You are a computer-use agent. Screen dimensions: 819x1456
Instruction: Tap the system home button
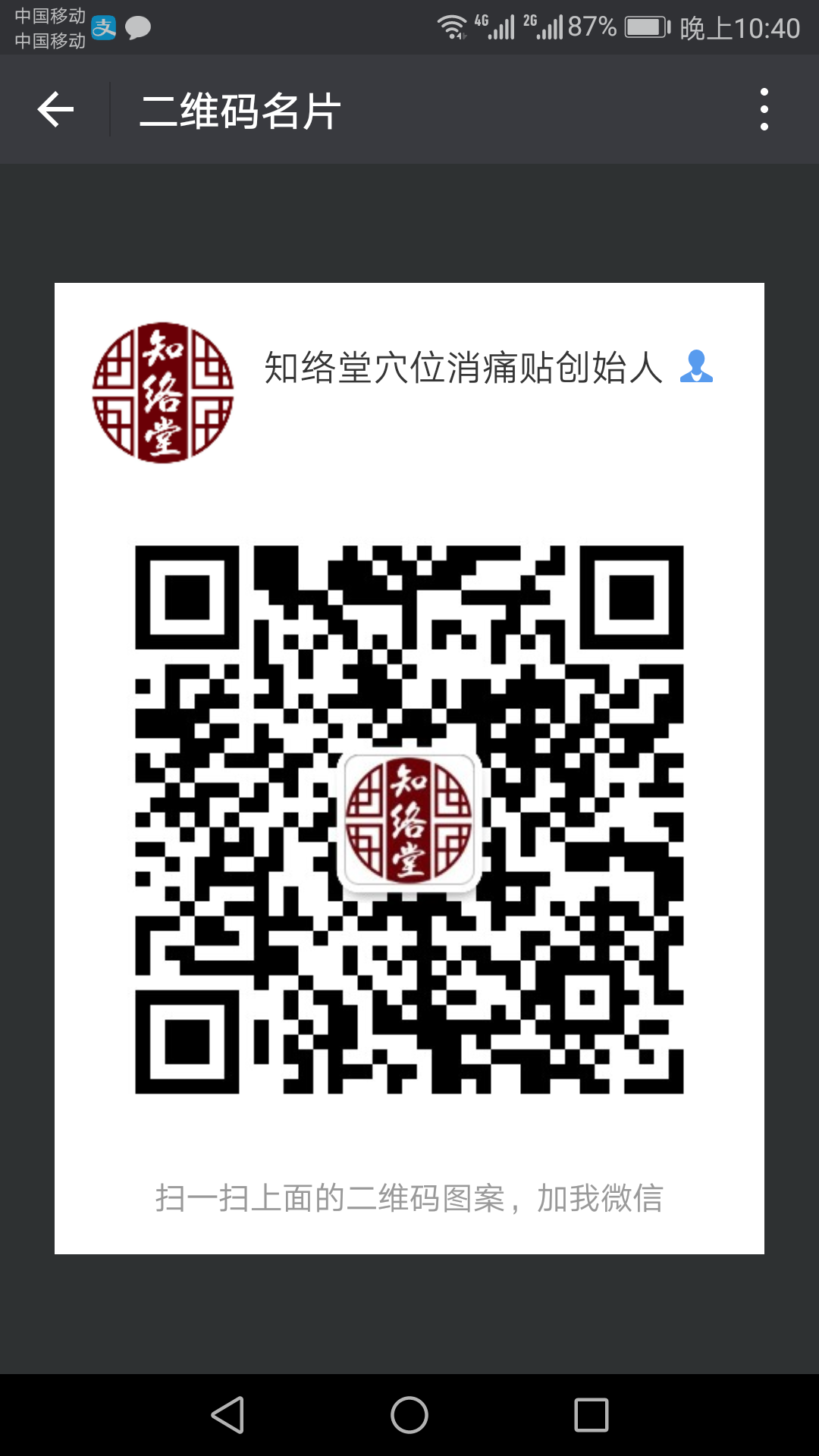pos(409,1415)
